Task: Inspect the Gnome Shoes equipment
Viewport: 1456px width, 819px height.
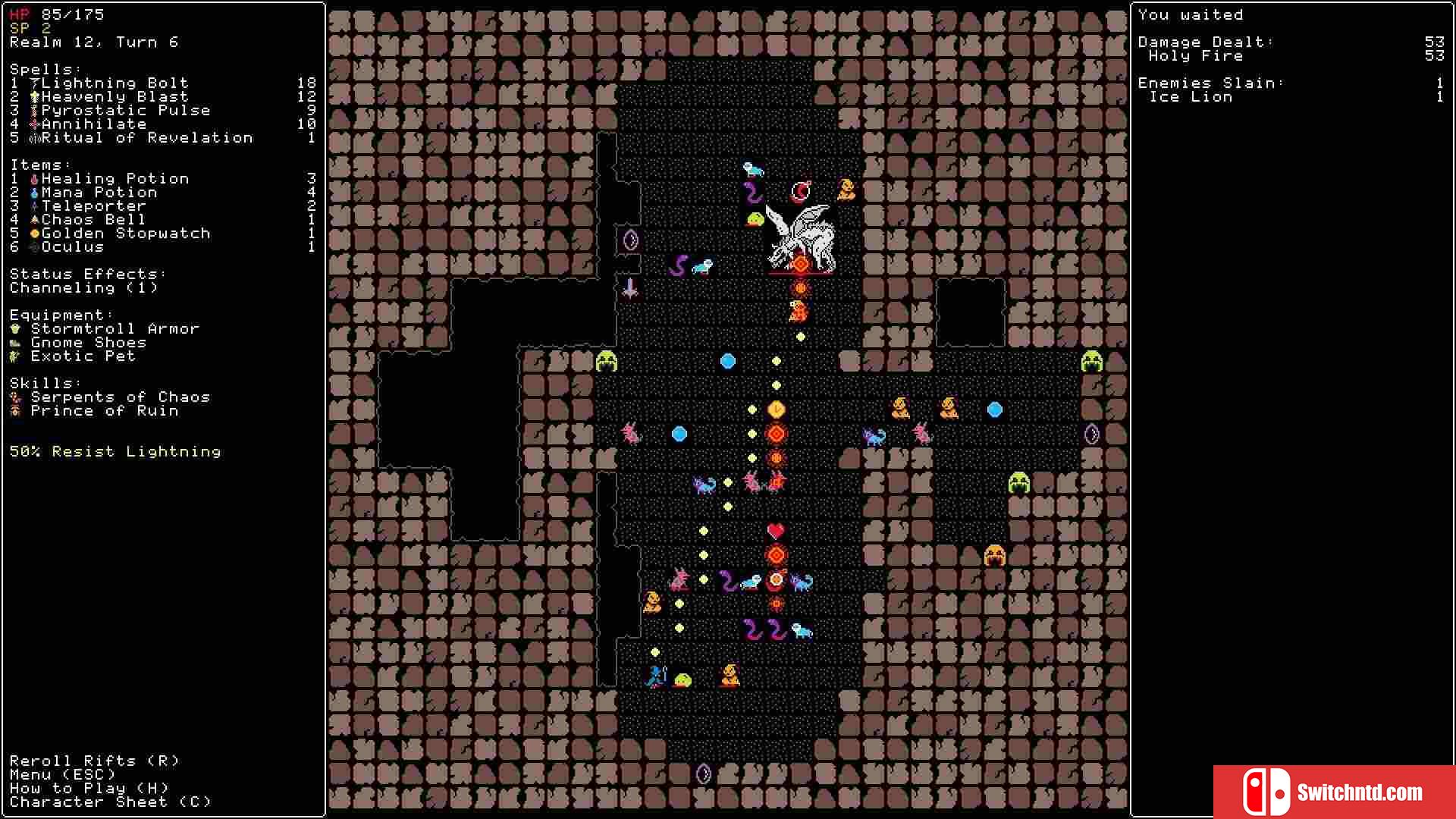Action: pyautogui.click(x=88, y=343)
